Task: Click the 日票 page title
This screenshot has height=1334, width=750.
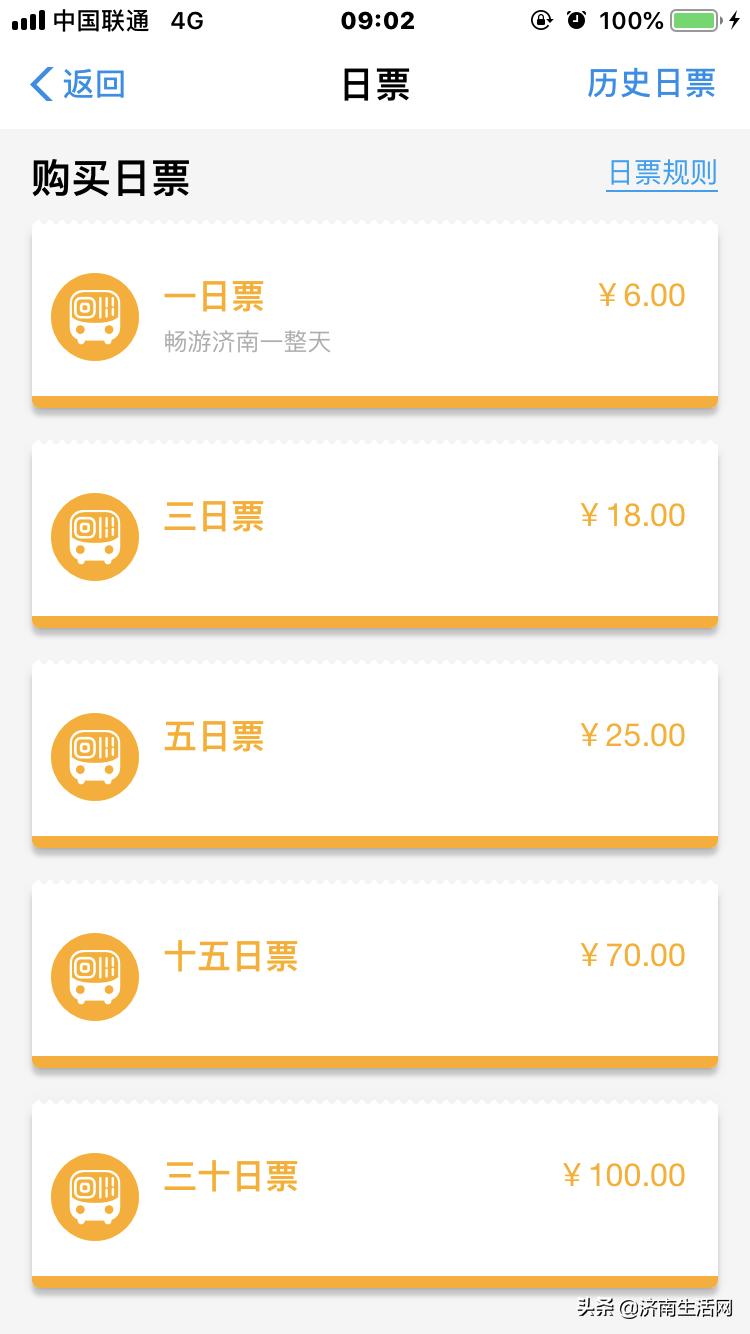Action: 375,85
